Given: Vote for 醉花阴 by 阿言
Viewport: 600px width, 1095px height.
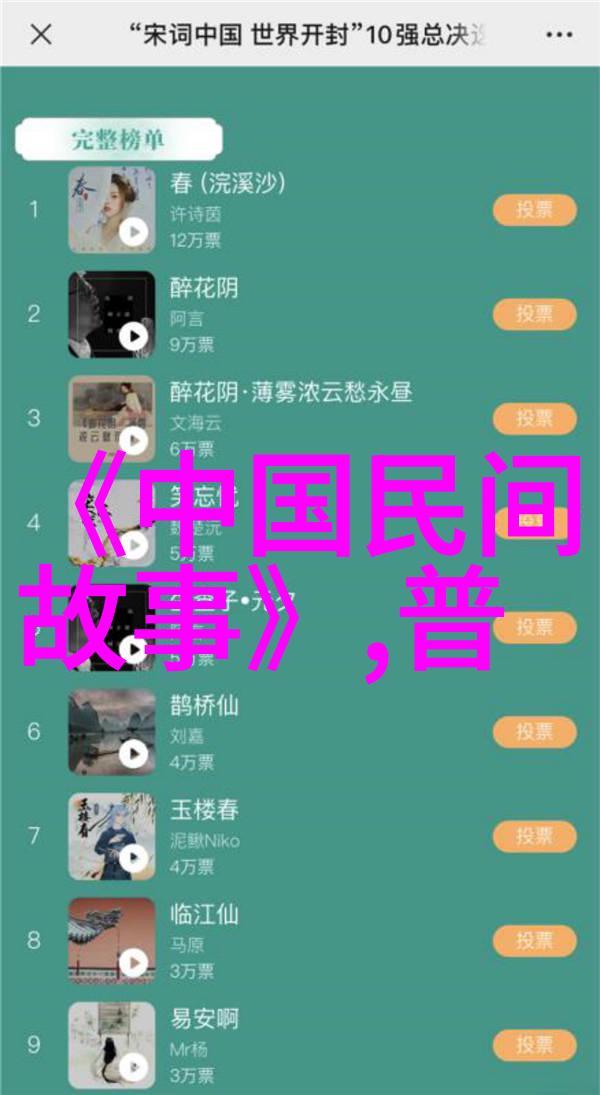Looking at the screenshot, I should [x=534, y=314].
